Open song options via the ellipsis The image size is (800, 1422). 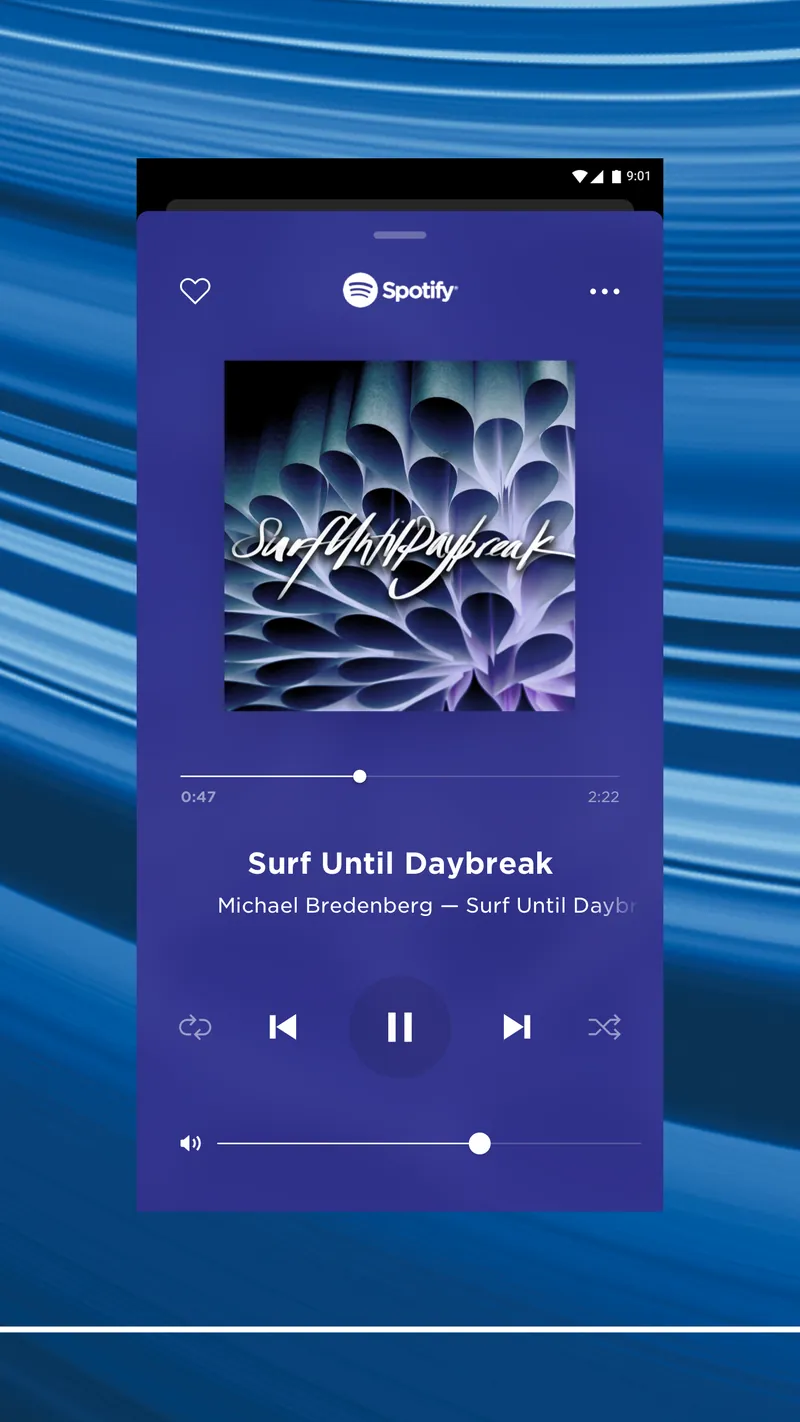click(605, 291)
